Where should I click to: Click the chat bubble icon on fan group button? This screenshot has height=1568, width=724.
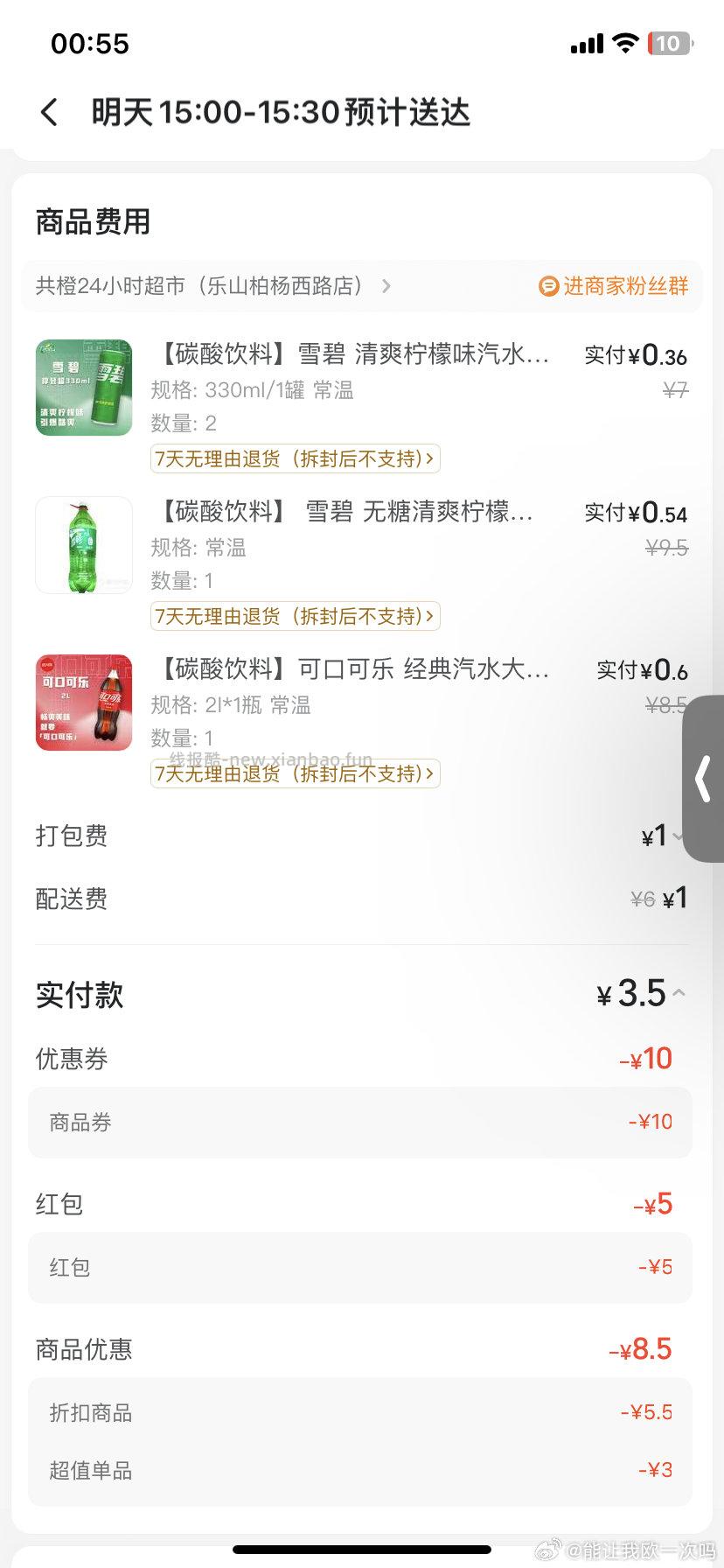pyautogui.click(x=549, y=286)
